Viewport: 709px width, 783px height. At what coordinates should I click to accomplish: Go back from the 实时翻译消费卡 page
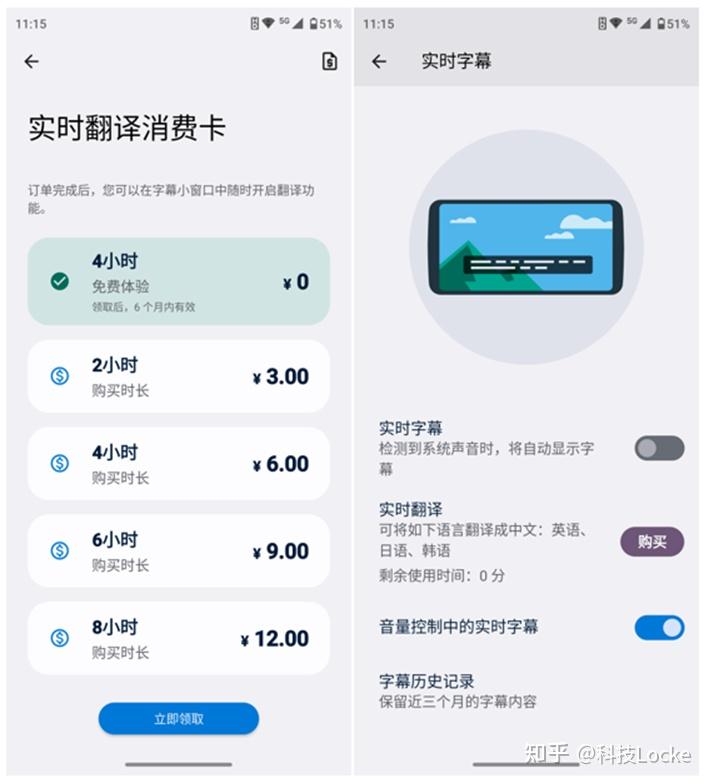[x=31, y=61]
